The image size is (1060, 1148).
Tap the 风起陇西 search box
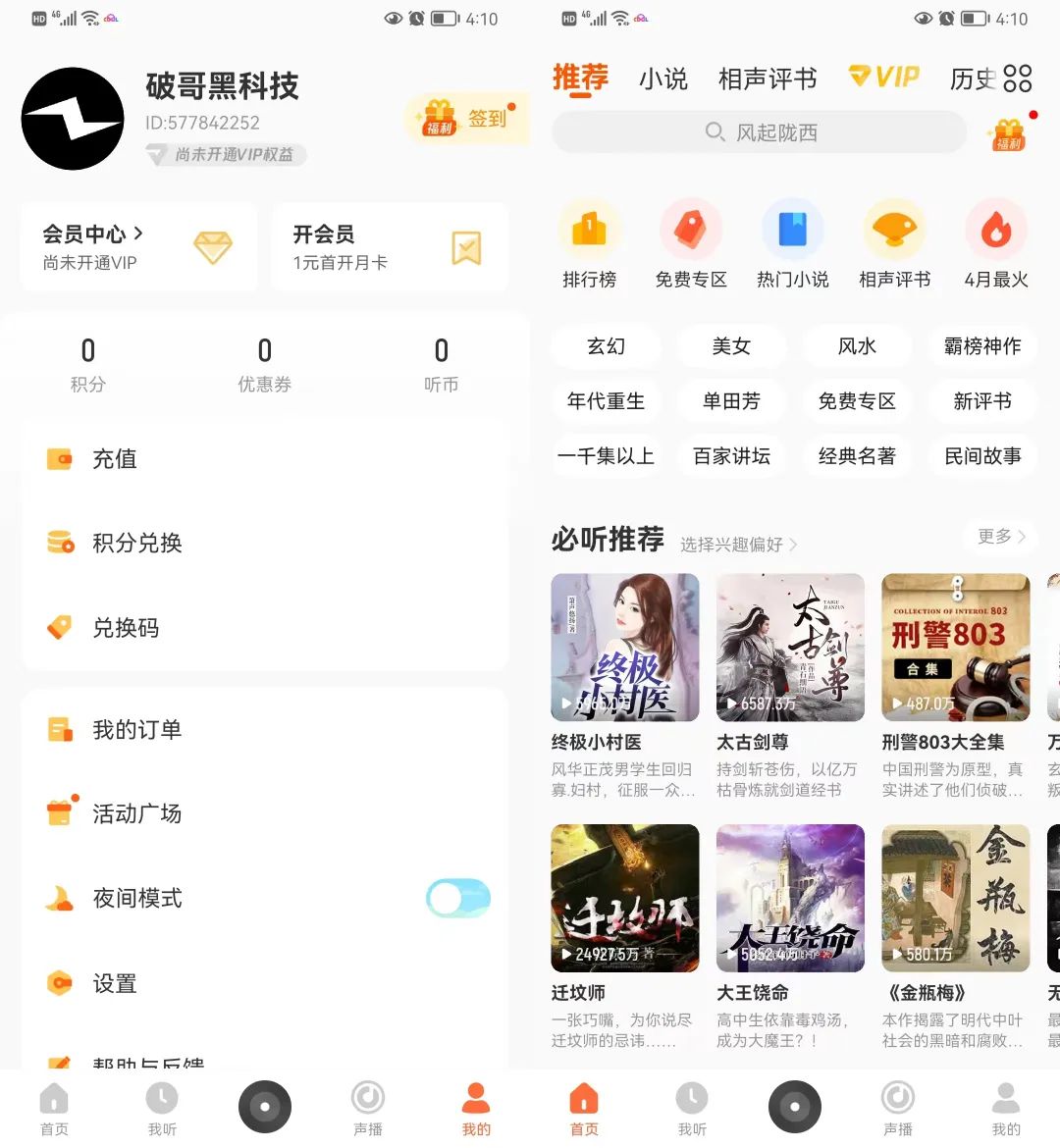(761, 132)
